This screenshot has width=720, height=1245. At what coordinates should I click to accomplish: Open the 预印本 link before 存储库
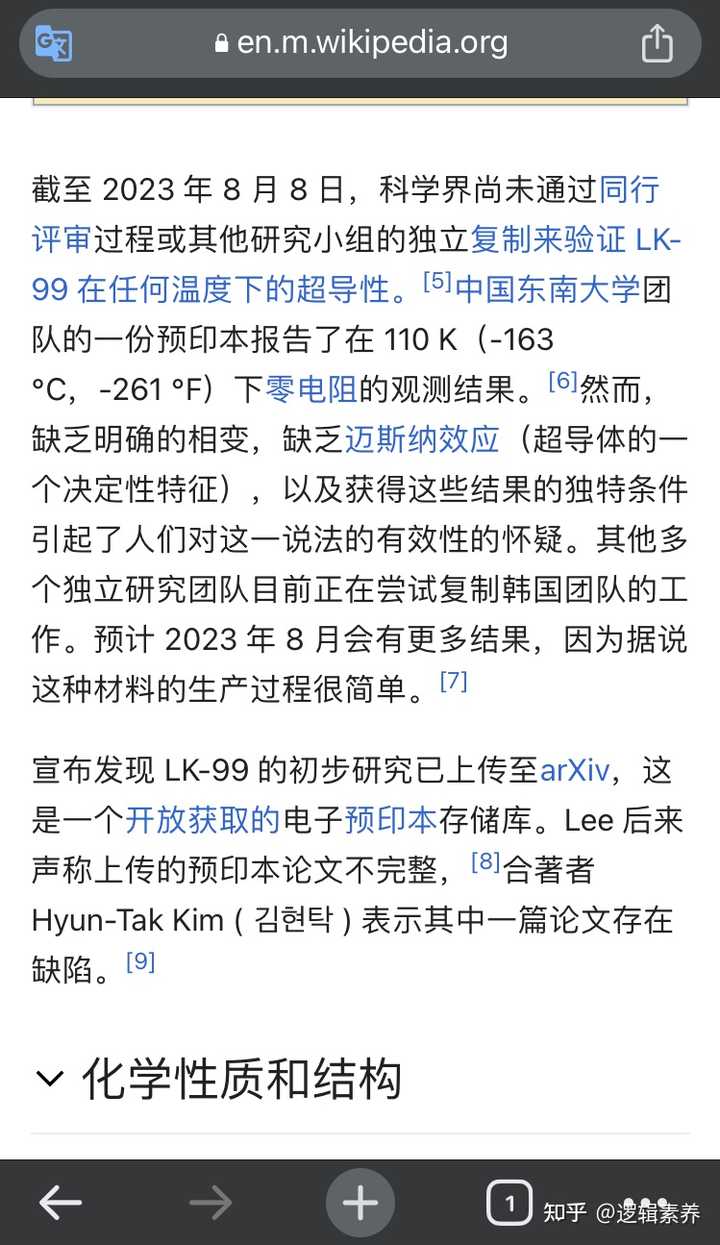point(390,821)
